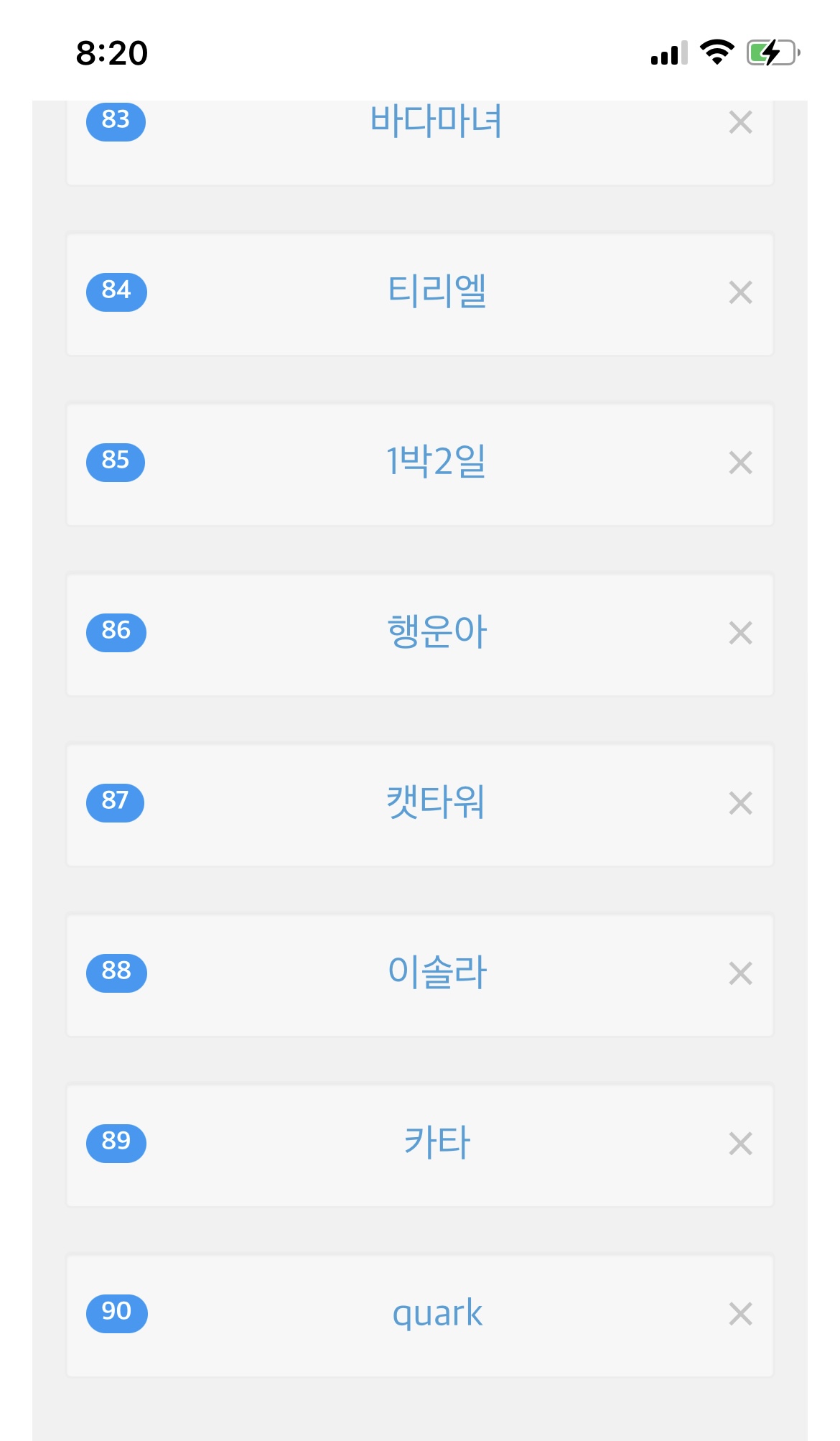The width and height of the screenshot is (840, 1441).
Task: Select the 카타 keyword
Action: pyautogui.click(x=437, y=1143)
